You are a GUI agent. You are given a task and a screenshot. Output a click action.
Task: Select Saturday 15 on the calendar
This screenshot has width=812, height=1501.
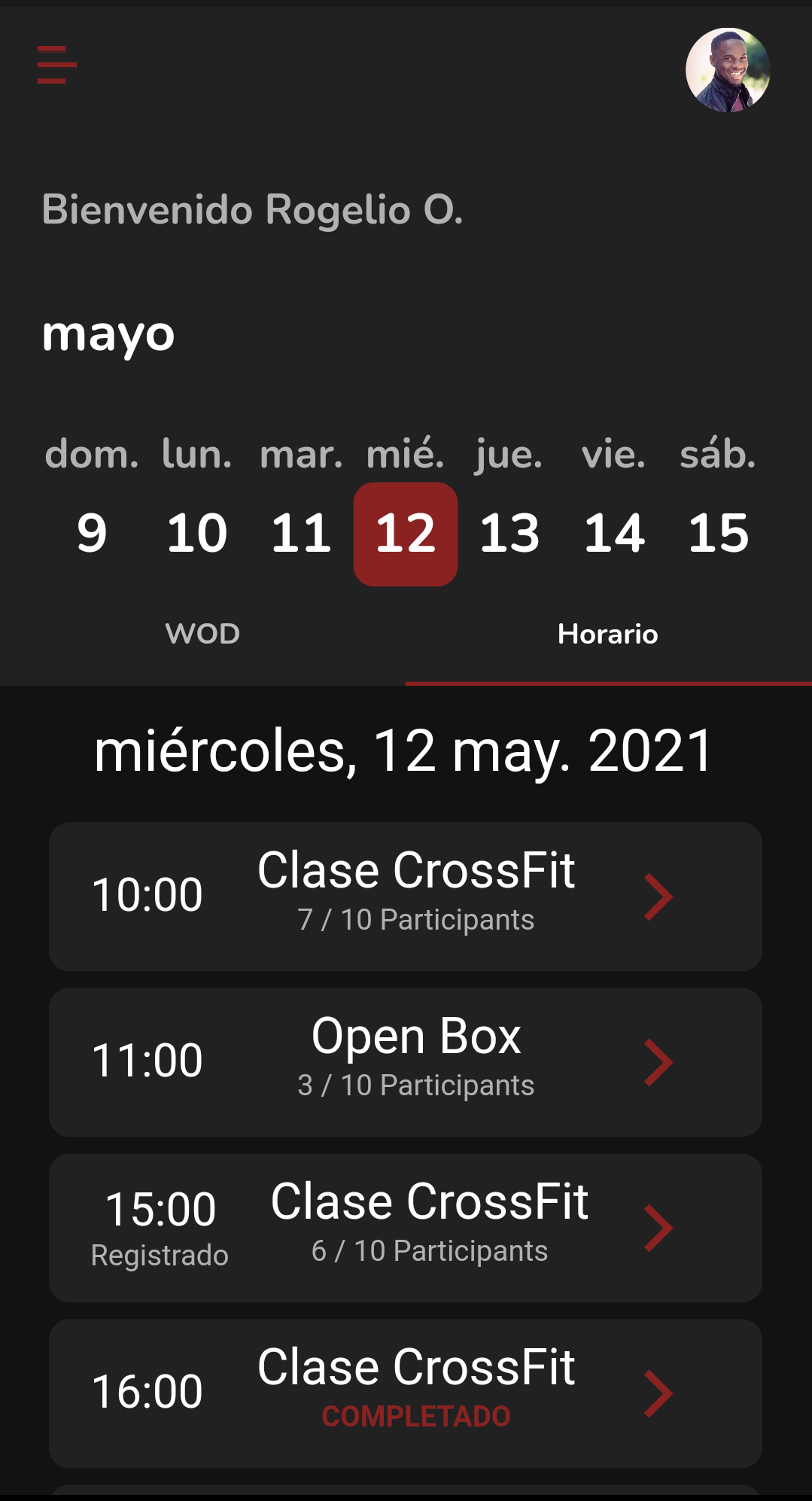coord(717,533)
